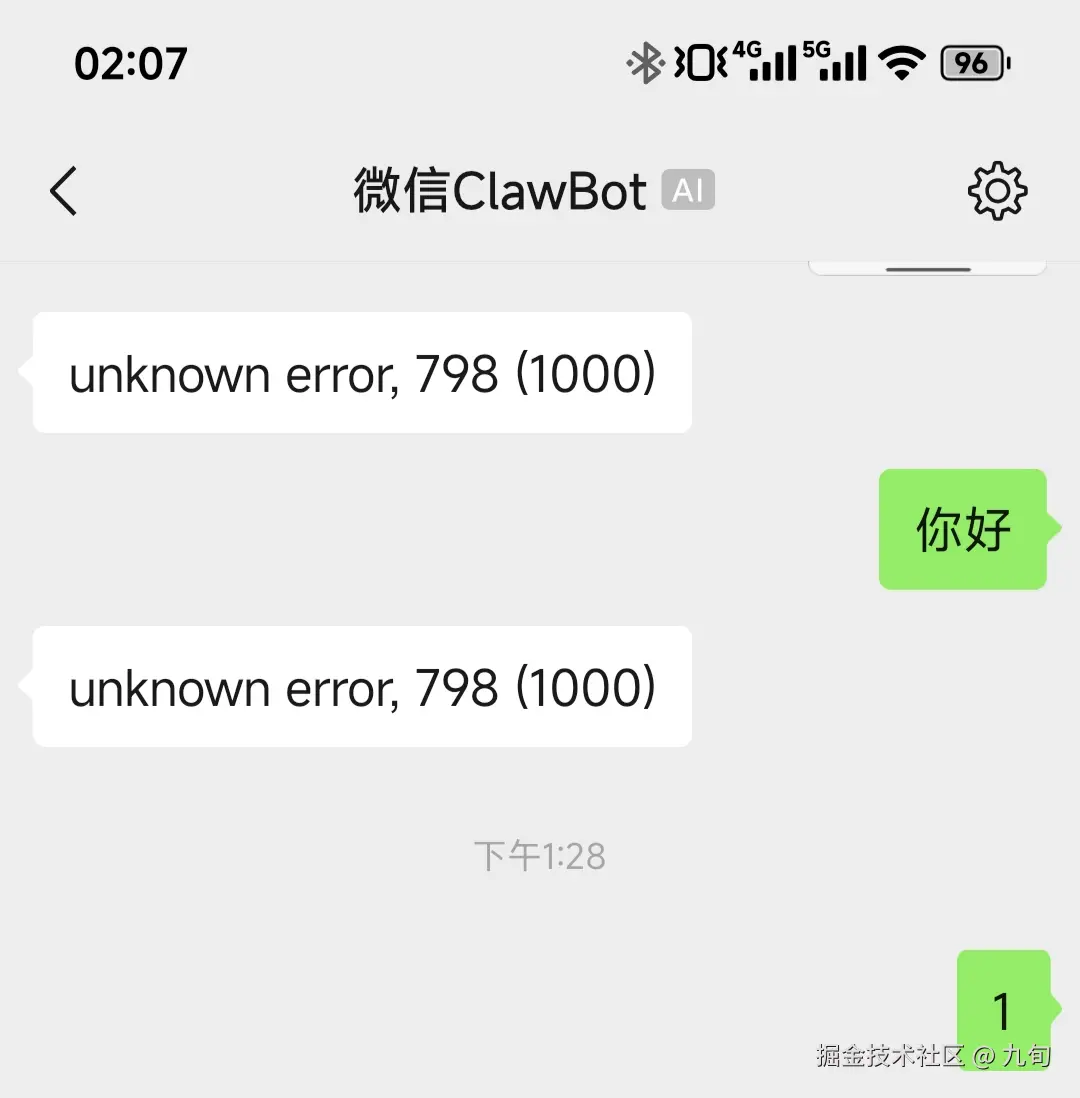Go back from the ClawBot chat
1080x1098 pixels.
pyautogui.click(x=63, y=191)
